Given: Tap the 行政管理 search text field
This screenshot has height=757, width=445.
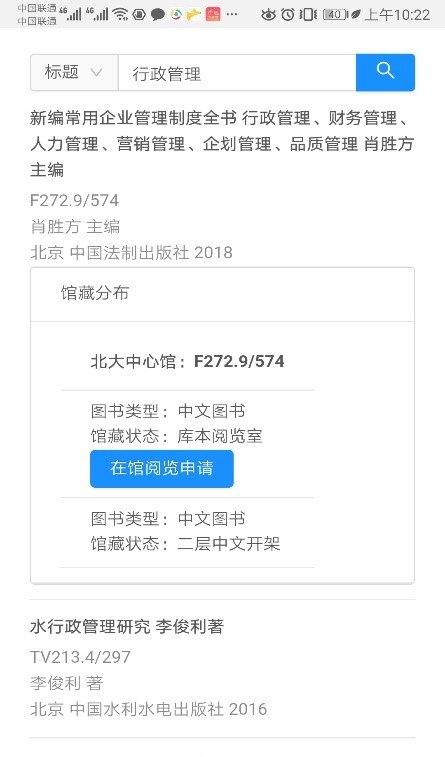Looking at the screenshot, I should point(237,72).
